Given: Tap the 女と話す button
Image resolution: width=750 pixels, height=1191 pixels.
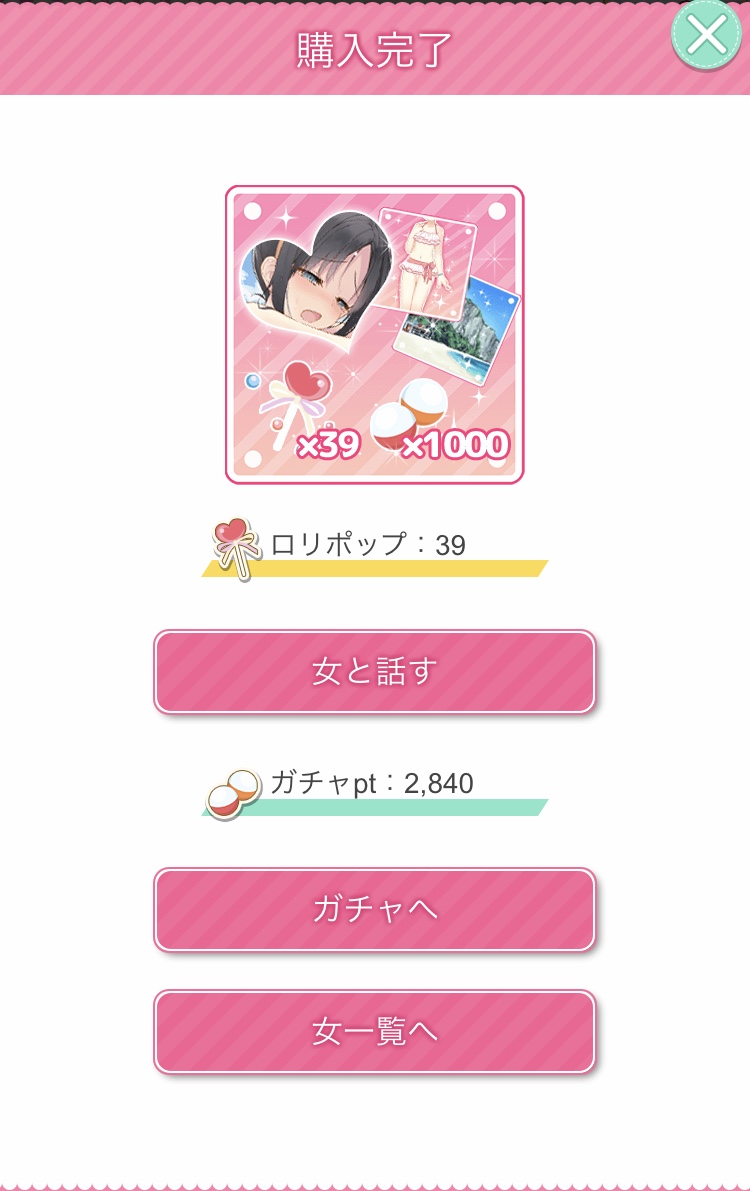Looking at the screenshot, I should coord(374,672).
